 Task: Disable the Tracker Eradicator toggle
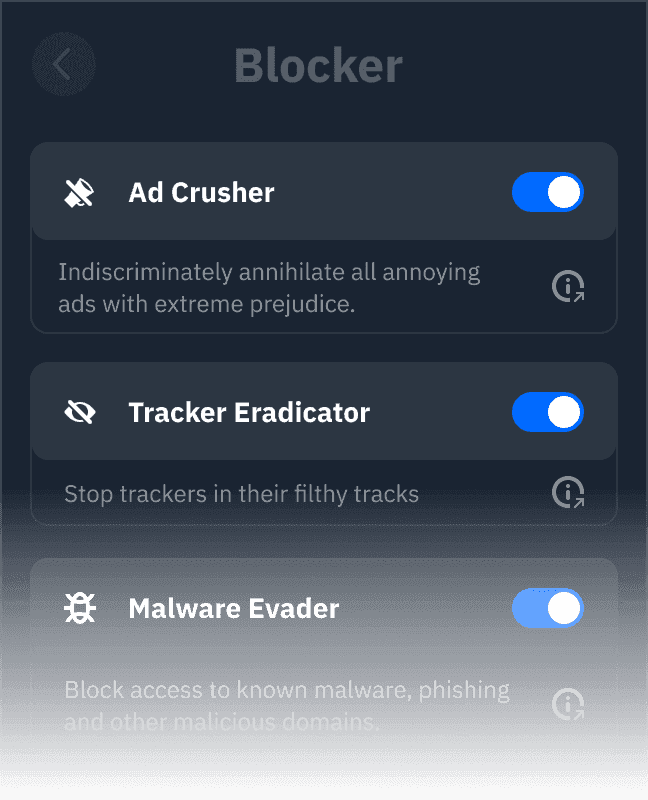point(547,412)
